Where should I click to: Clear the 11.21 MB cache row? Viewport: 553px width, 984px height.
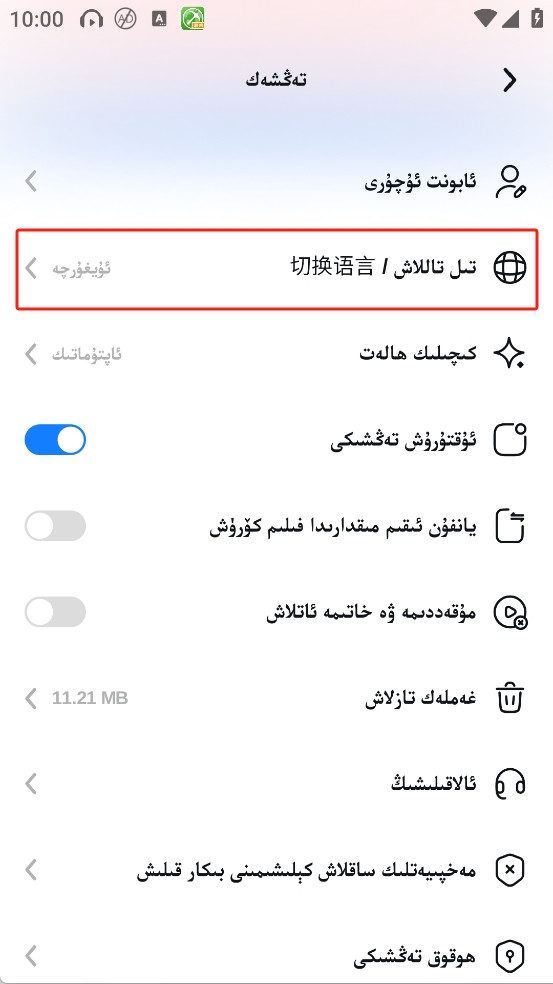pyautogui.click(x=276, y=698)
